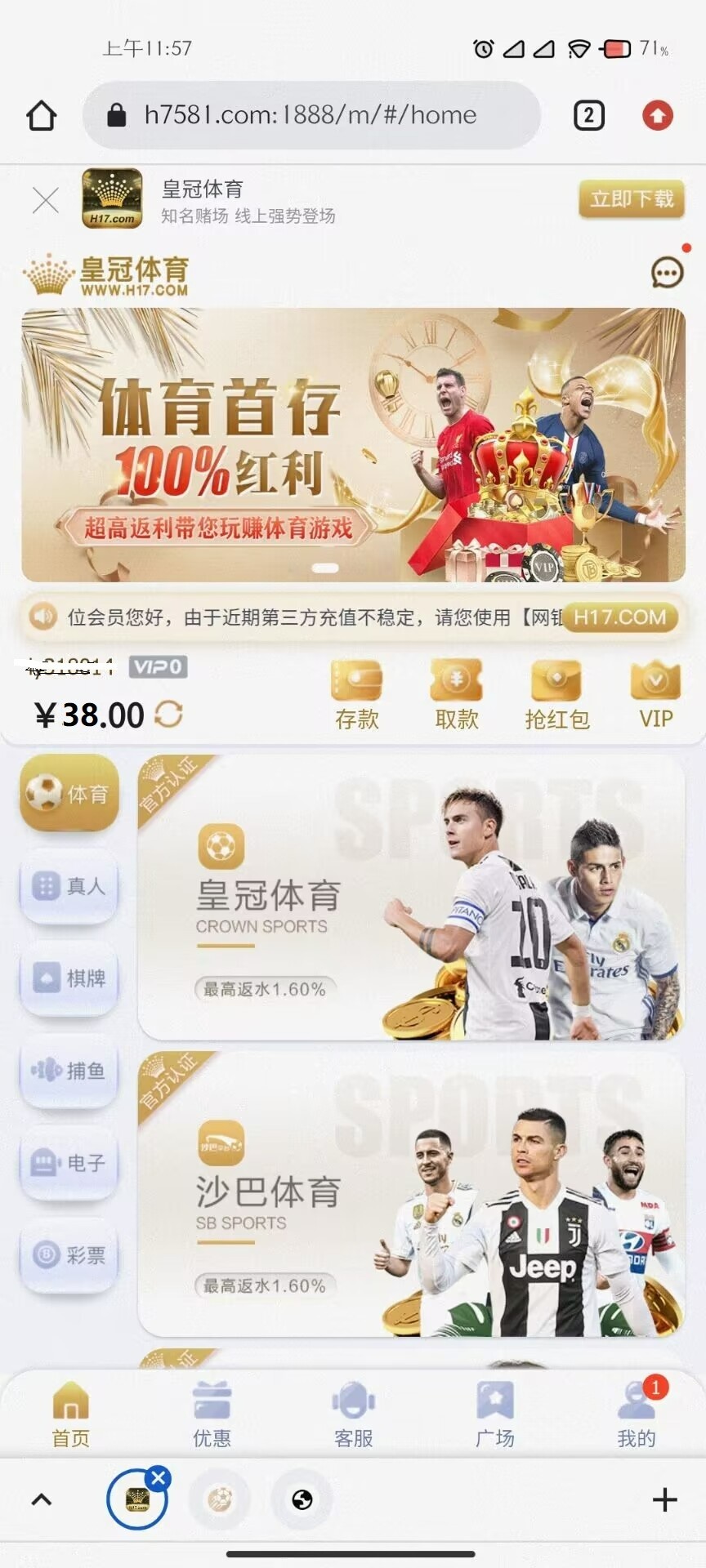
Task: Open the 沙巴体育 SB SPORTS card
Action: click(411, 1195)
